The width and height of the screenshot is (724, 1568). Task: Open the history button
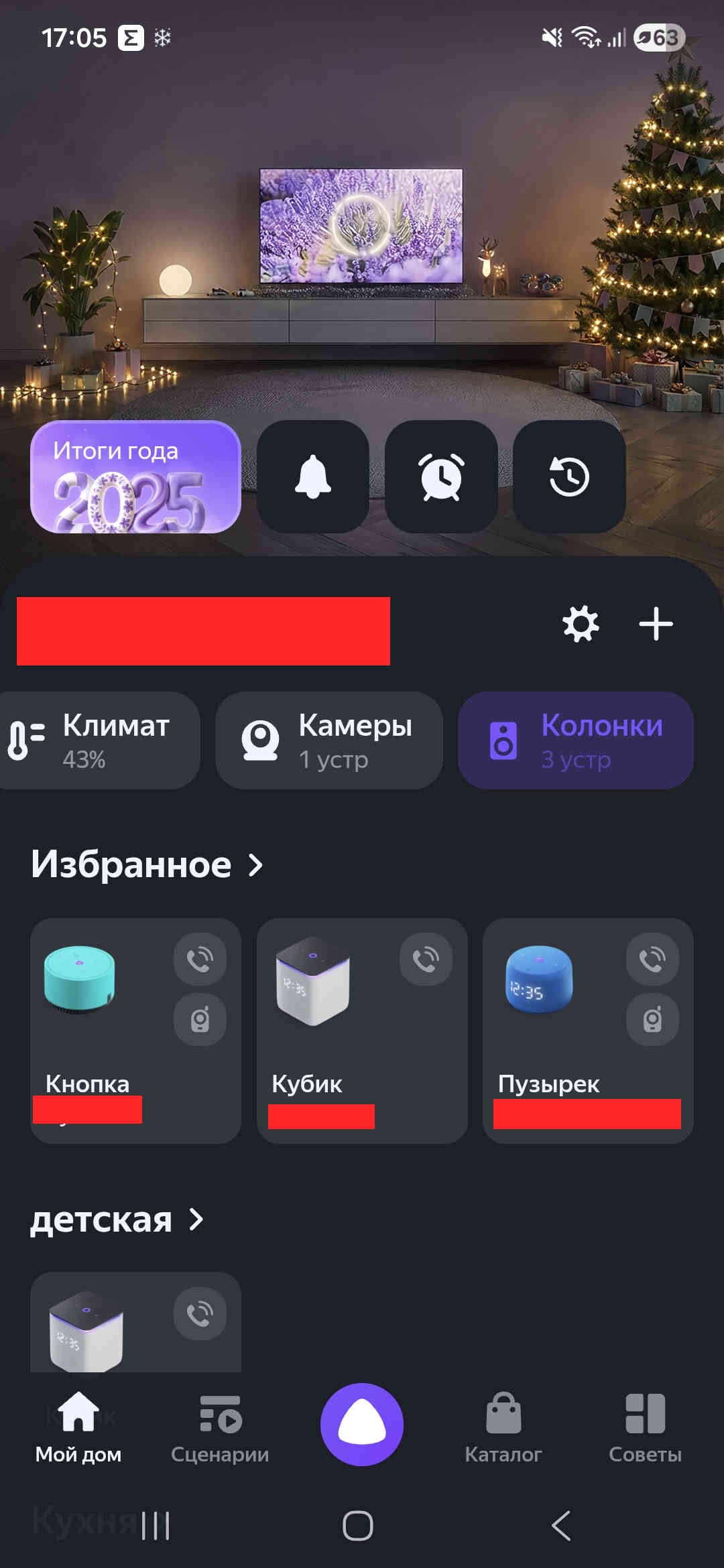tap(568, 477)
